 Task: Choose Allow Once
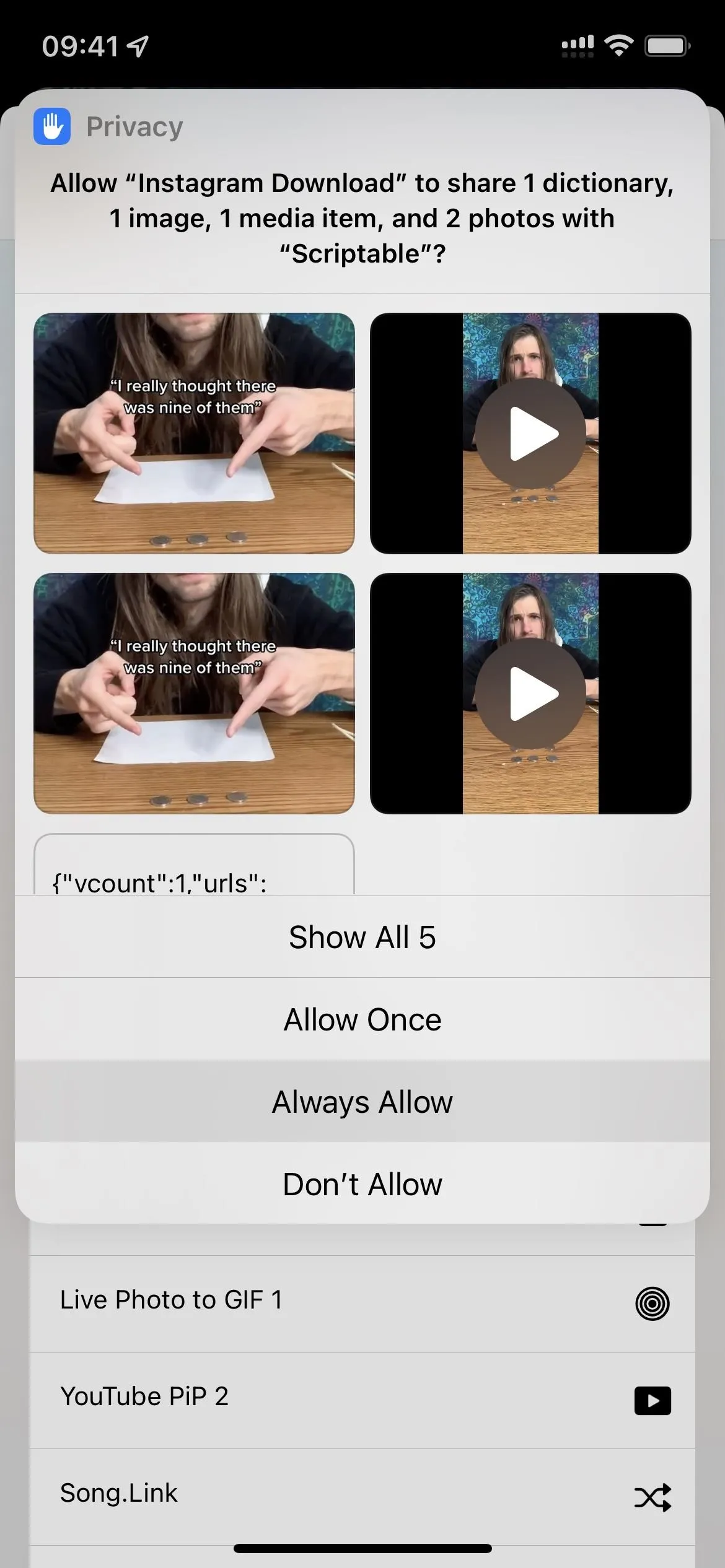click(x=362, y=1019)
